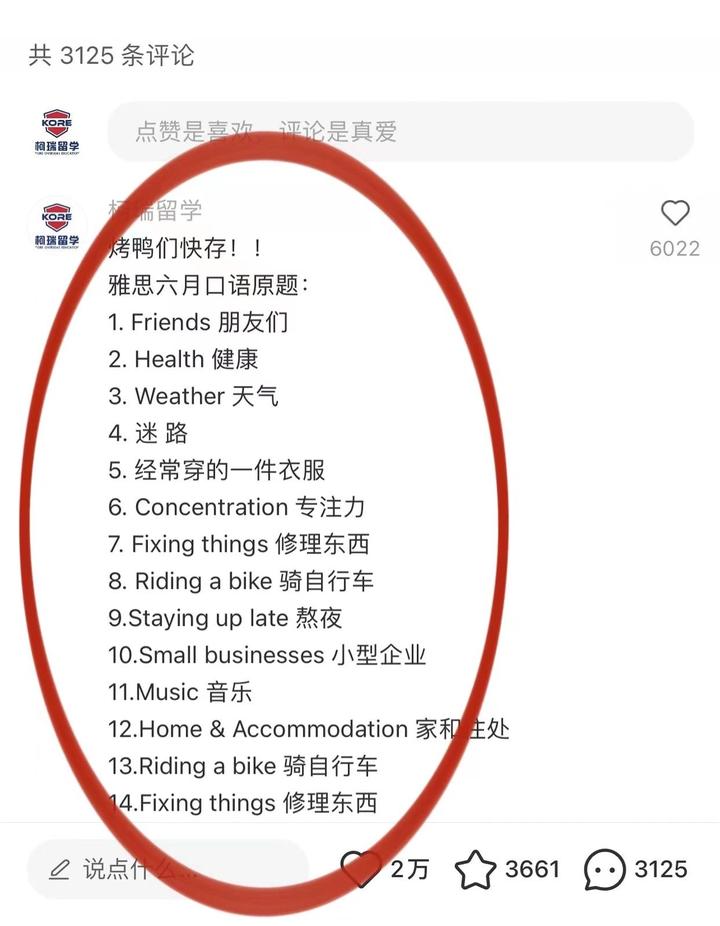Tap the comment box saying 点赞是喜欢
720x926 pixels.
(x=400, y=131)
